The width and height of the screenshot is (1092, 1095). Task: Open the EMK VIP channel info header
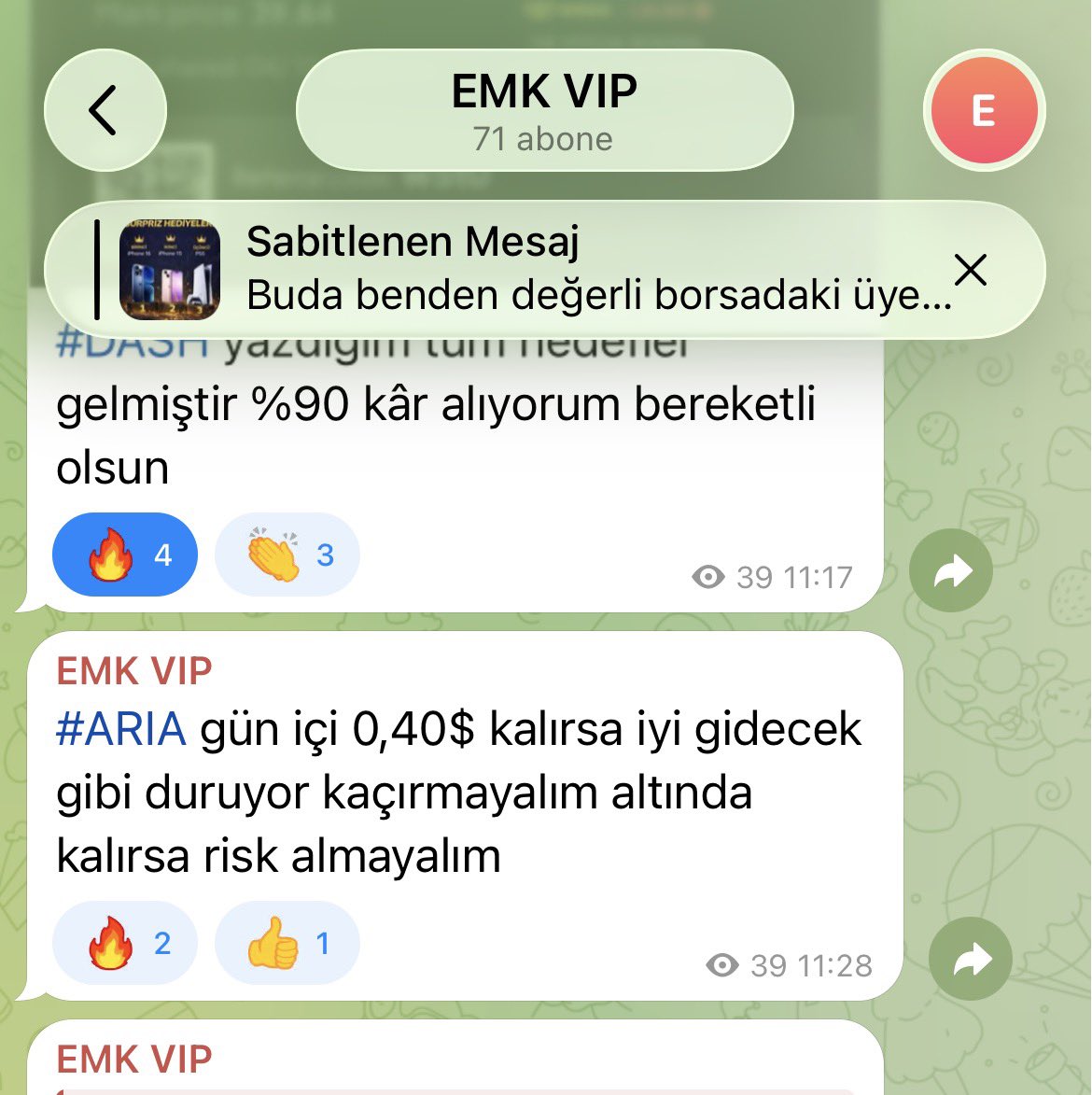click(x=544, y=110)
